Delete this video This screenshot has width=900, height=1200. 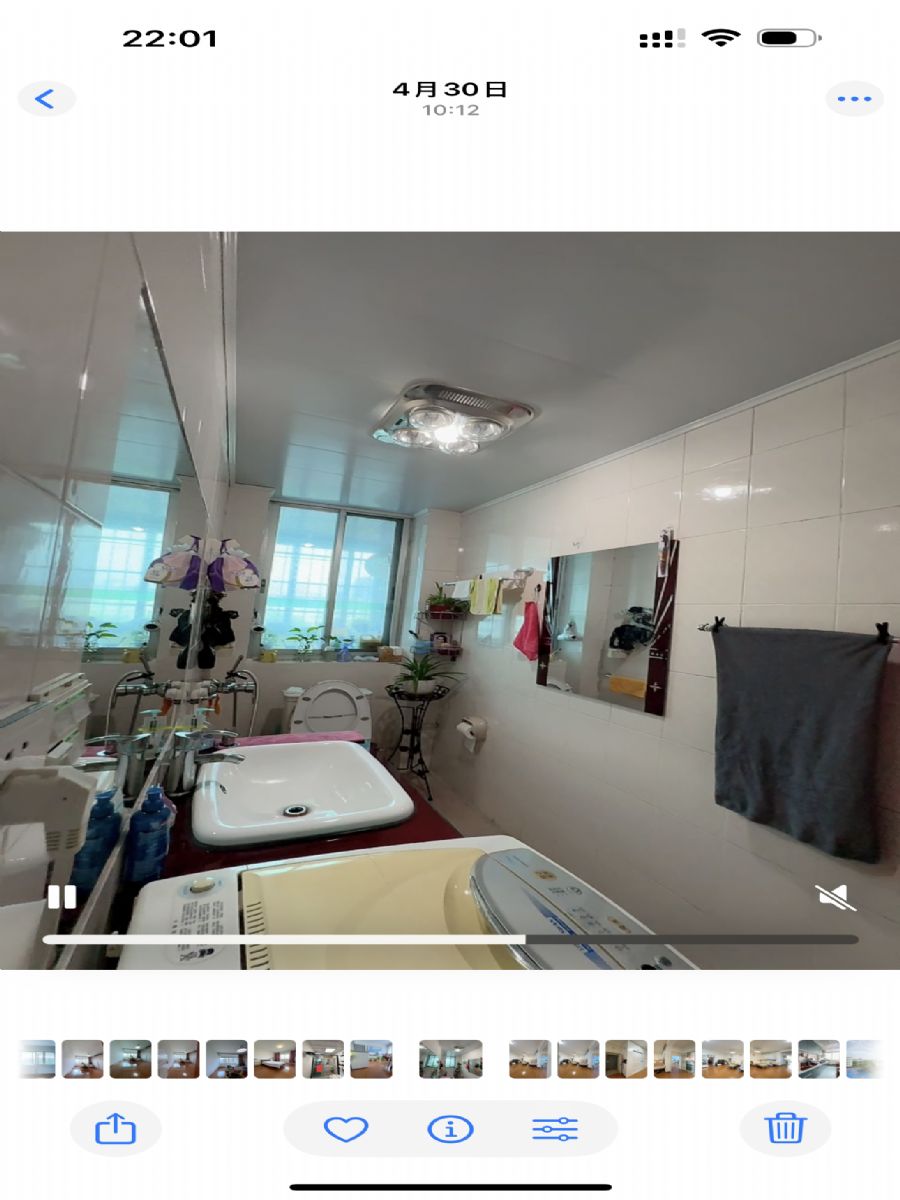(785, 1128)
